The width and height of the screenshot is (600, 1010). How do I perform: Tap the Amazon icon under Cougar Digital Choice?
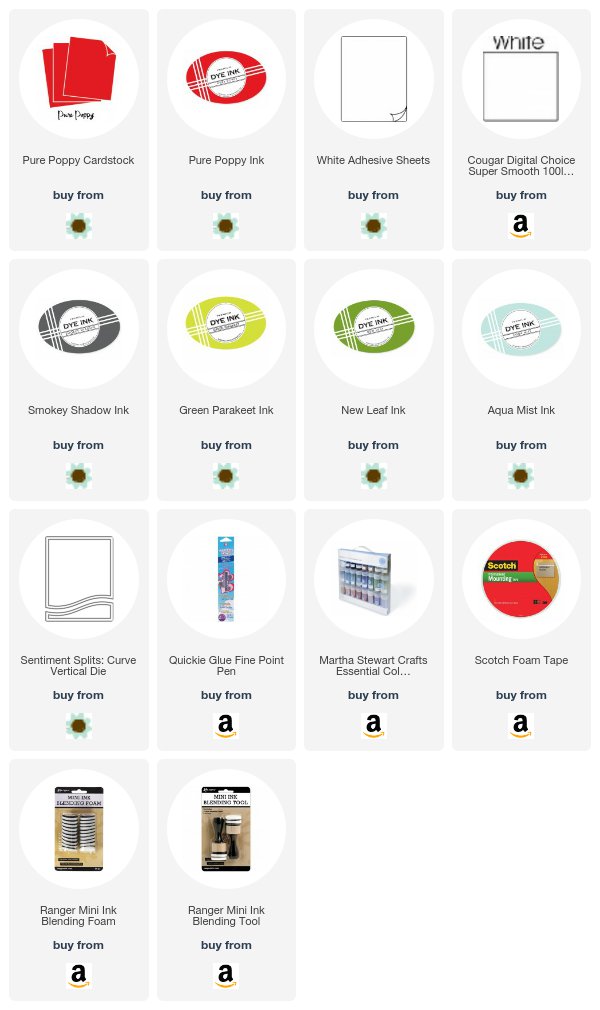click(x=521, y=226)
